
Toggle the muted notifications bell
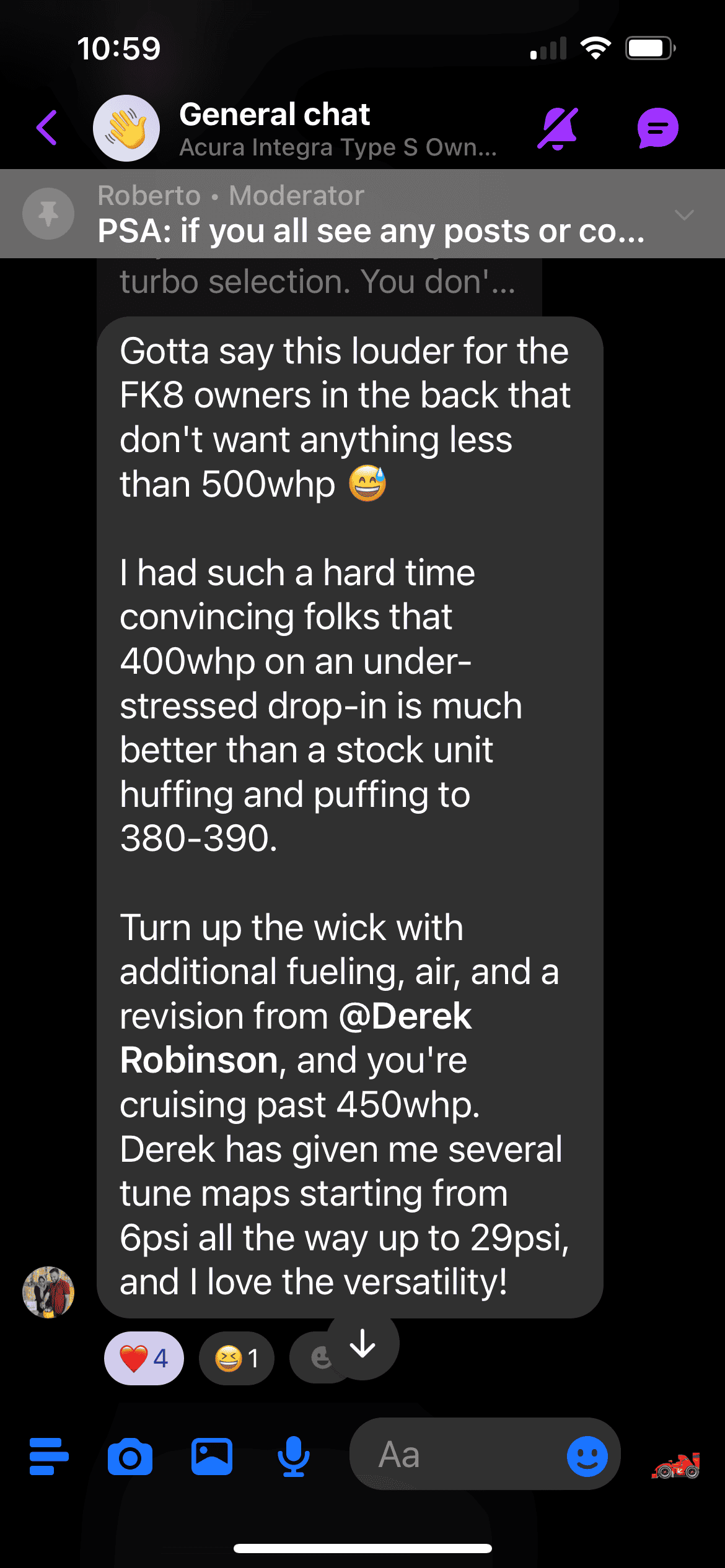tap(557, 128)
